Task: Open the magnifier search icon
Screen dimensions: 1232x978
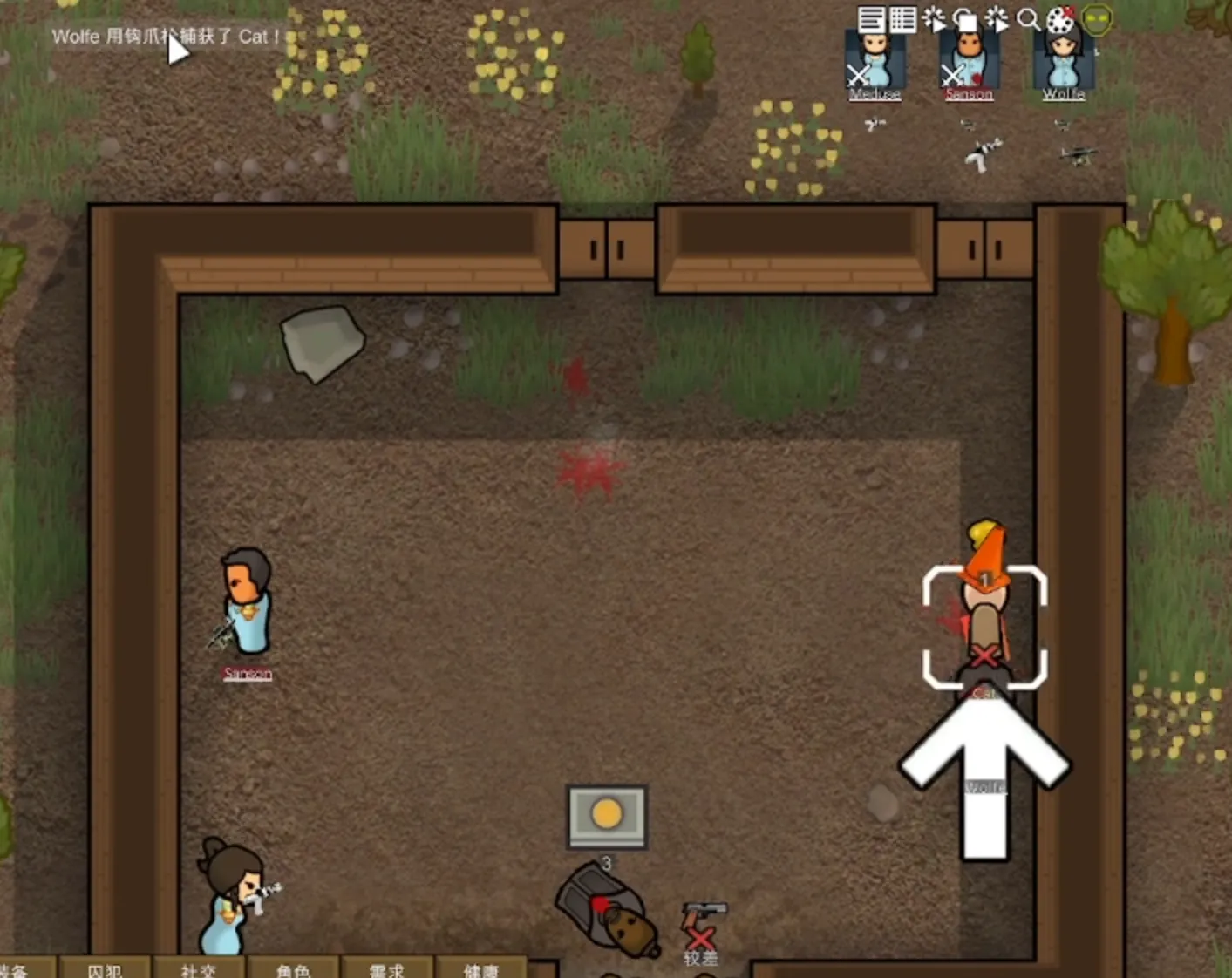Action: point(1029,19)
